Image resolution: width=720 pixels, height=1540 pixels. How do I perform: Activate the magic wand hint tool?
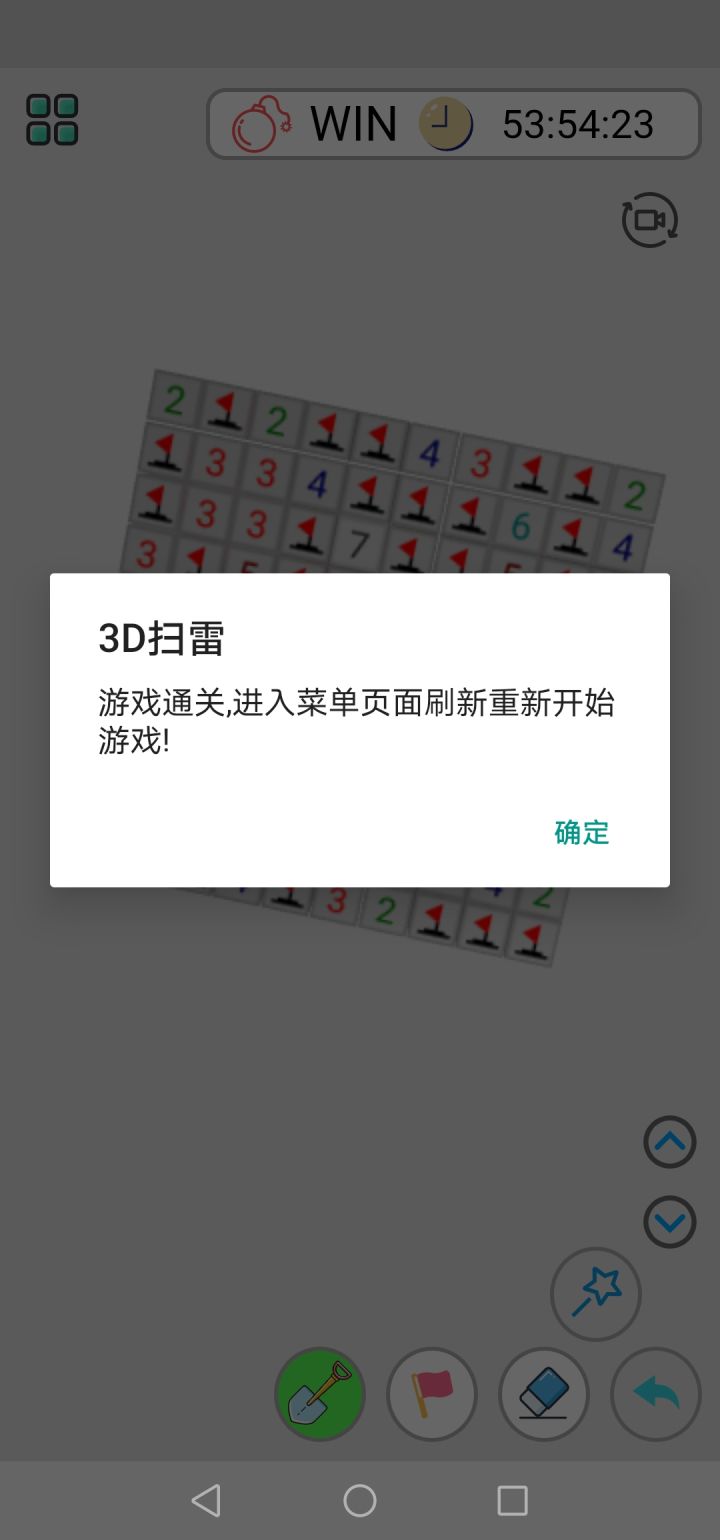click(x=596, y=1293)
